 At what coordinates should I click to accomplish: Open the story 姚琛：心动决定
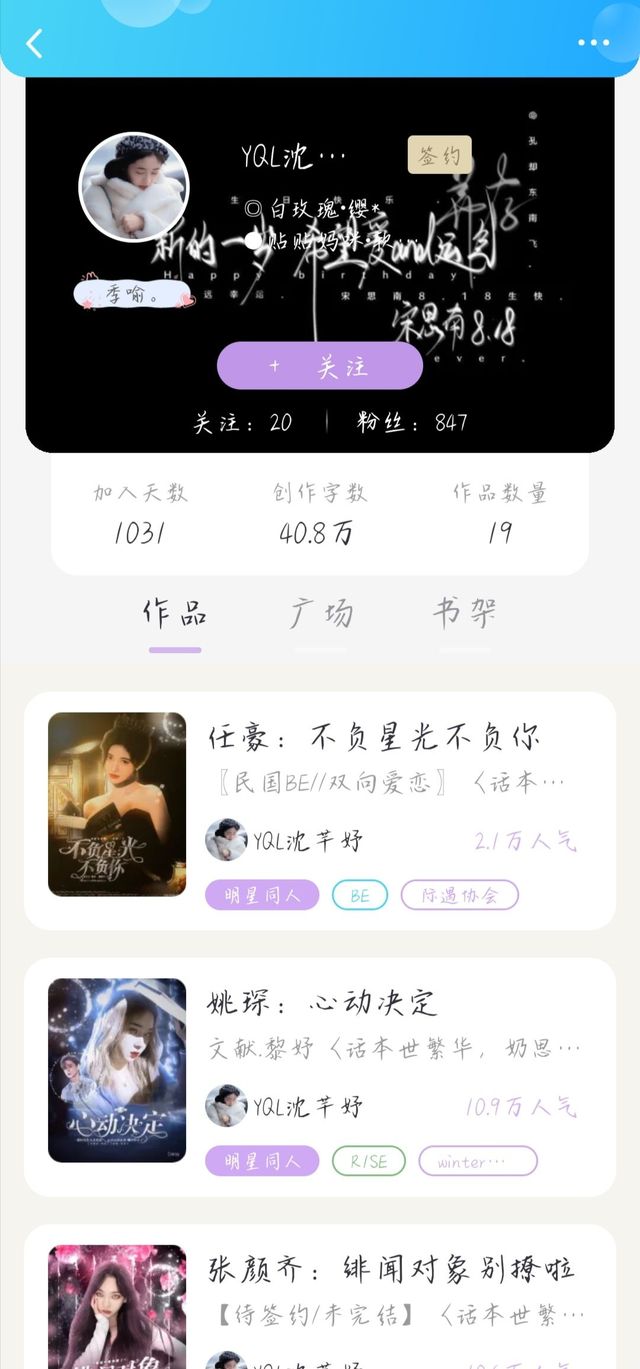(322, 1003)
